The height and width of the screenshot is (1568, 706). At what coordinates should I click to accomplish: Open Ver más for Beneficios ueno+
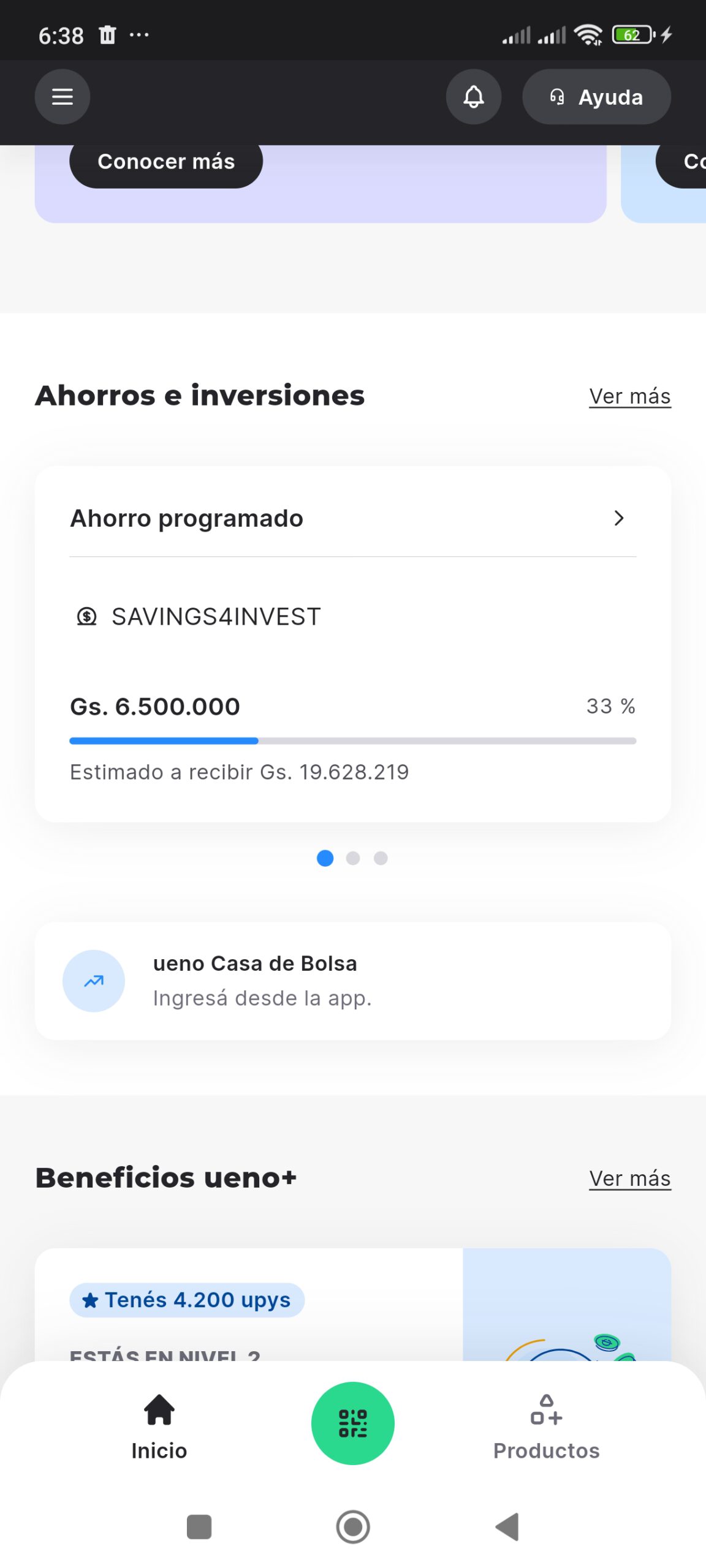click(630, 1178)
